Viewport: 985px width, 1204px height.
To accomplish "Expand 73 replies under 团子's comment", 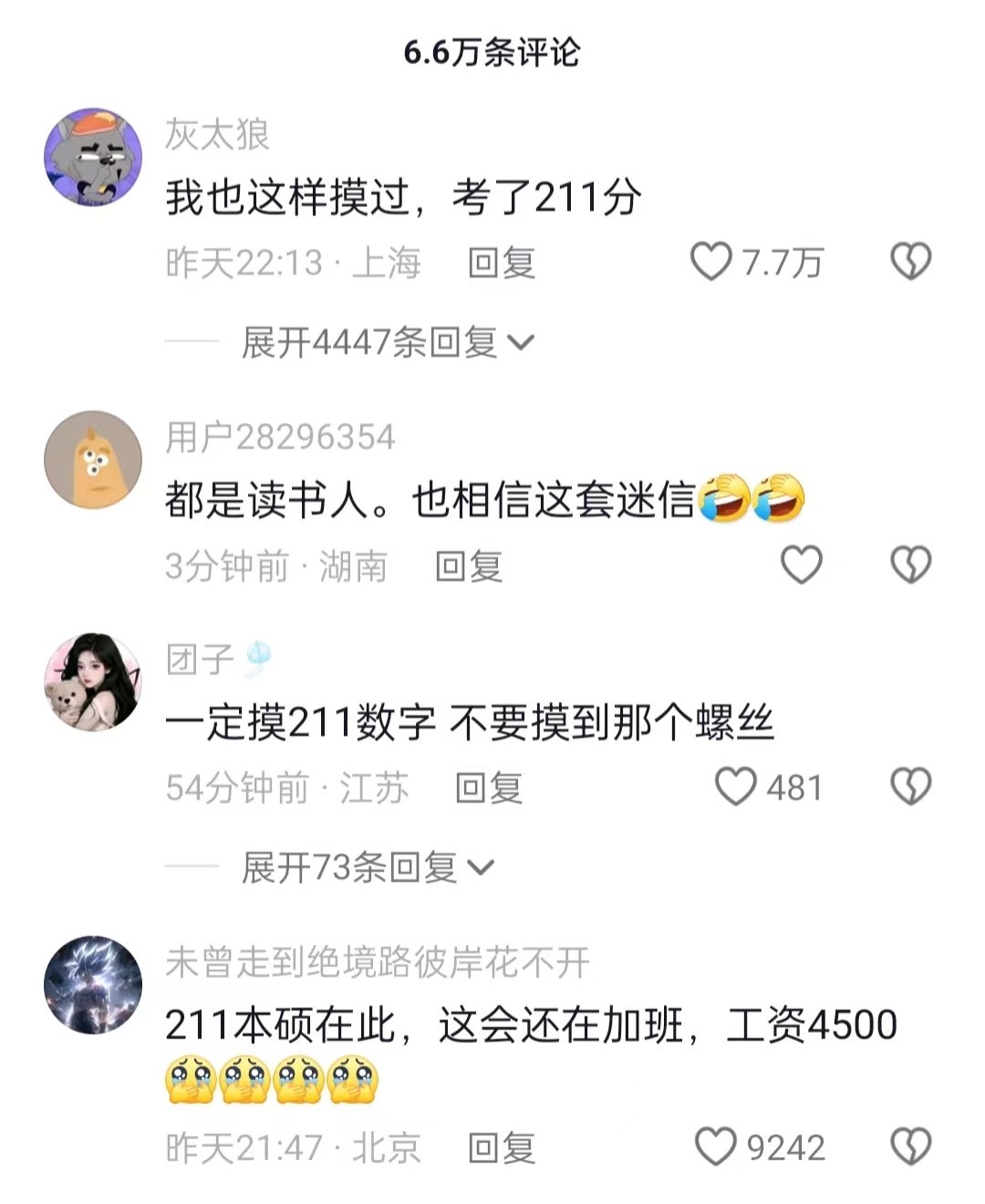I will 367,867.
